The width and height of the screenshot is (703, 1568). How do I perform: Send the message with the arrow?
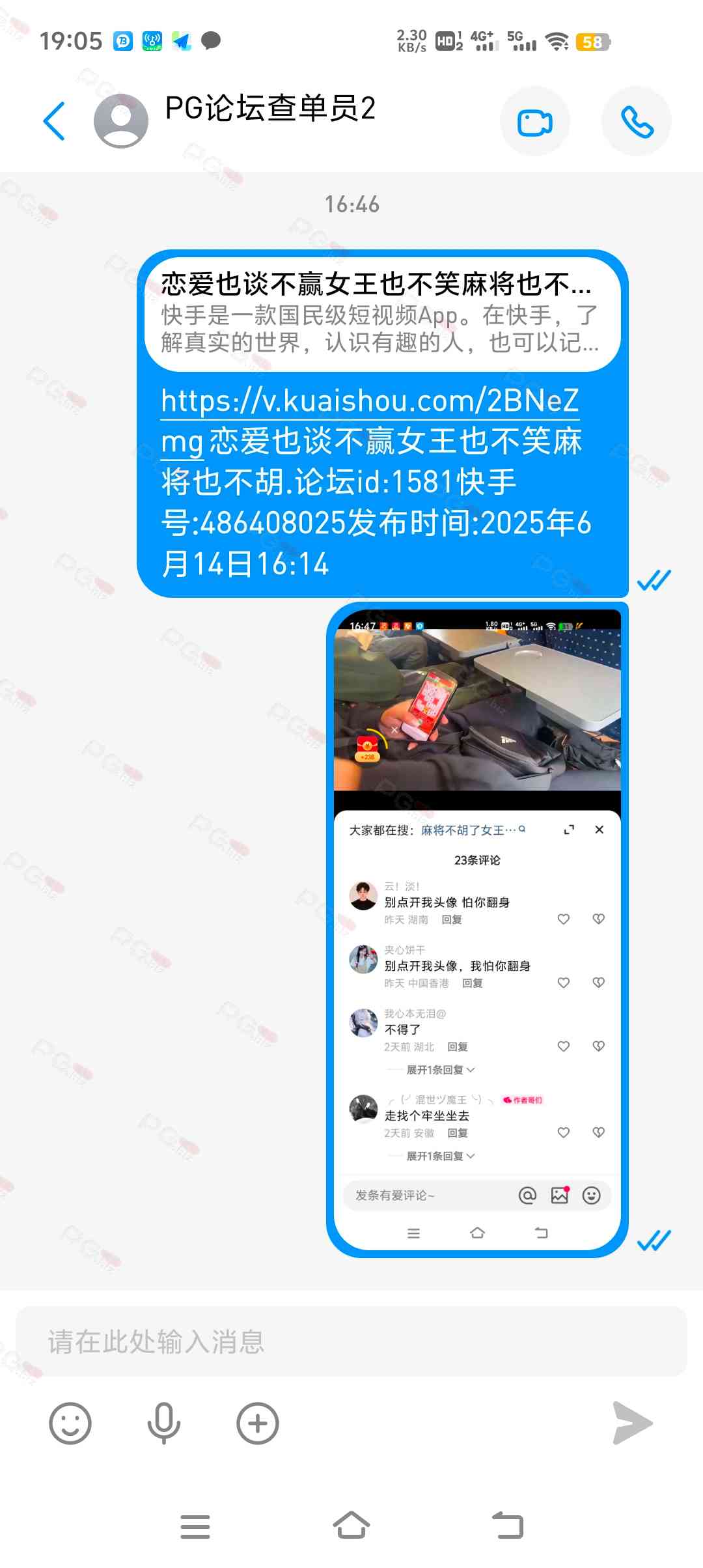pyautogui.click(x=633, y=1423)
